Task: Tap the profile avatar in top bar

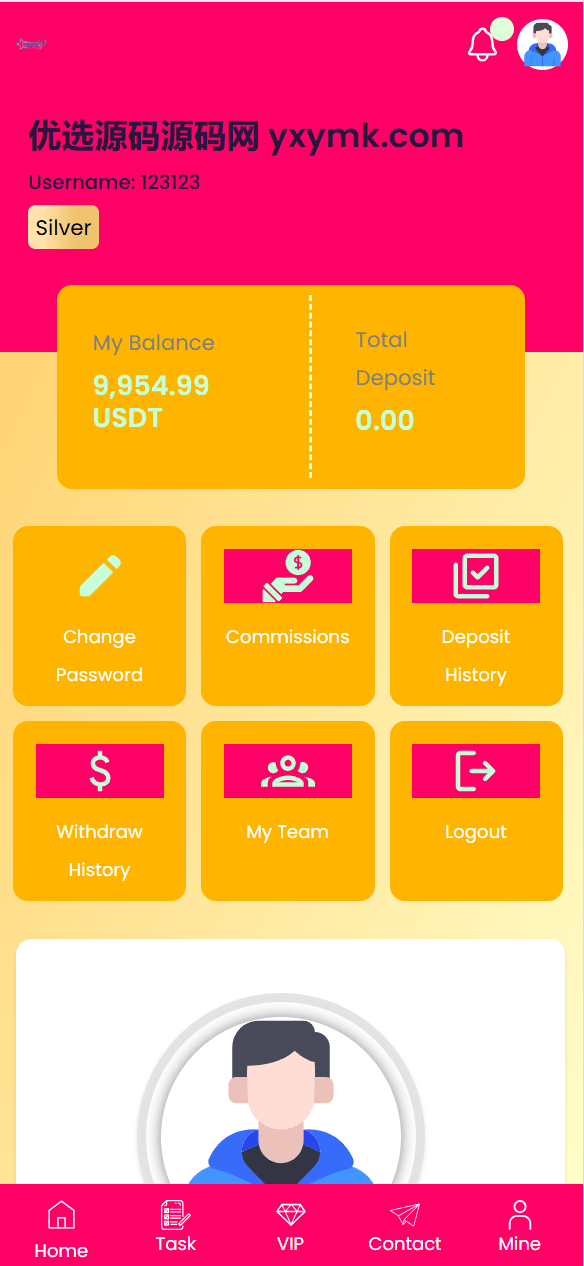Action: [x=543, y=45]
